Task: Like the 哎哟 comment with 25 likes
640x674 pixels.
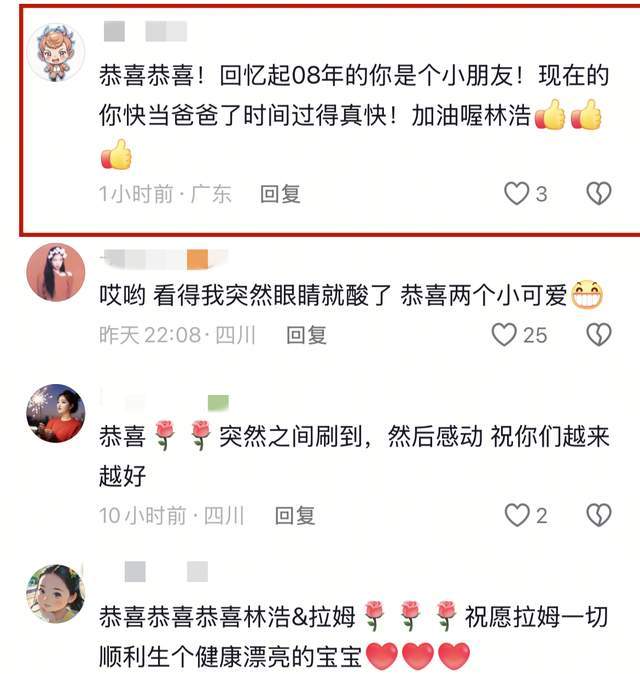Action: (x=504, y=335)
